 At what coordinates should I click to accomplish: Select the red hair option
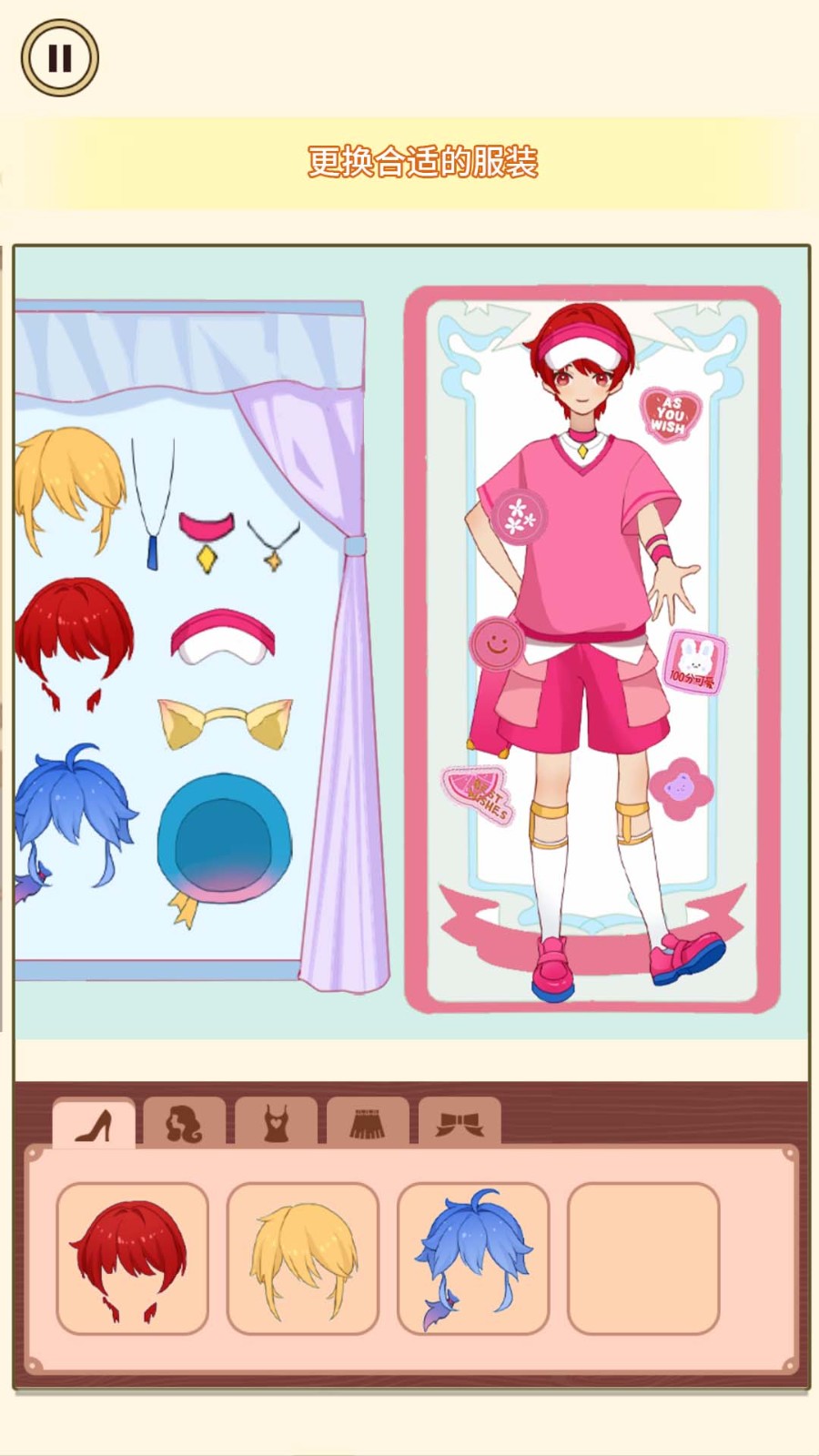133,1259
